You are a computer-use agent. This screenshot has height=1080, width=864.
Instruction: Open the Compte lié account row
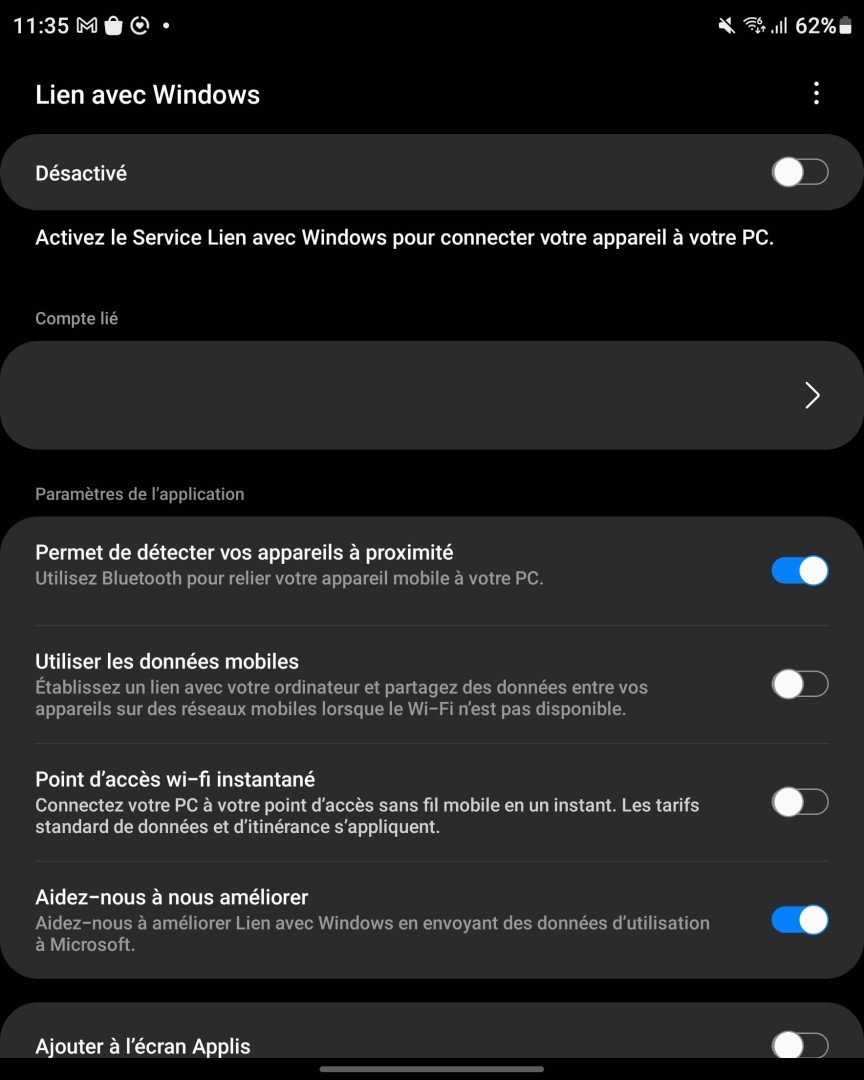coord(432,395)
